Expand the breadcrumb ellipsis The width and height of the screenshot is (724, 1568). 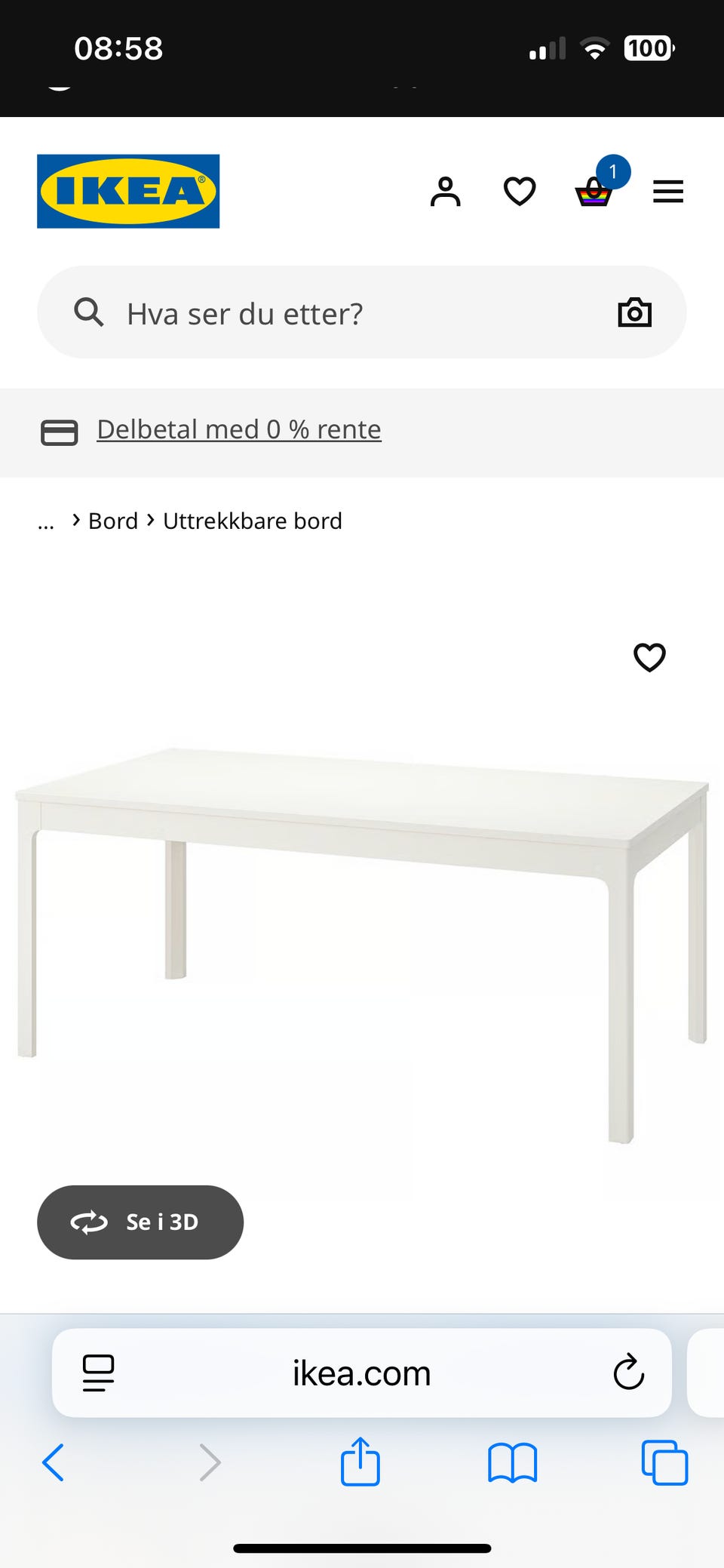click(x=46, y=521)
